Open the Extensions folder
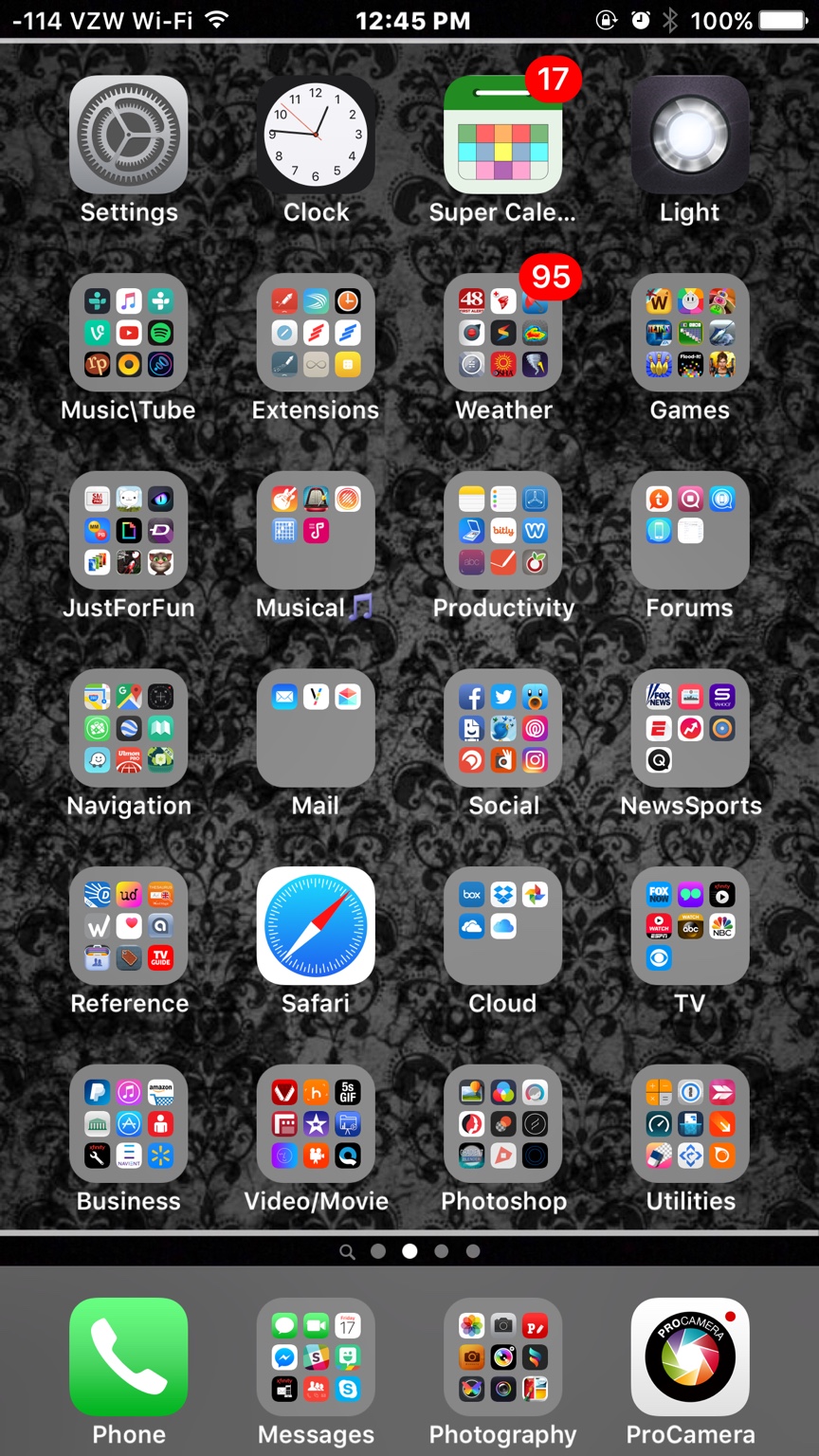 (x=316, y=333)
